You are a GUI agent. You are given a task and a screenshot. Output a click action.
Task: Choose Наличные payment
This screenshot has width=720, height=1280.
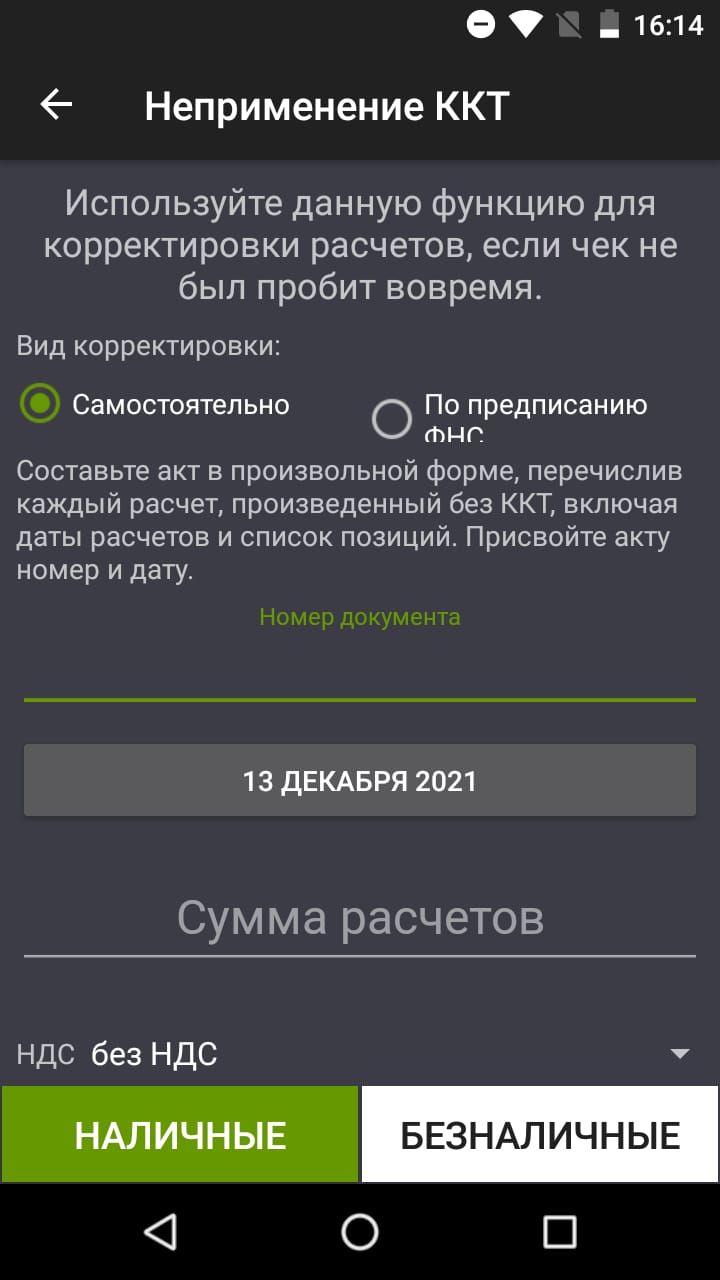[180, 1135]
